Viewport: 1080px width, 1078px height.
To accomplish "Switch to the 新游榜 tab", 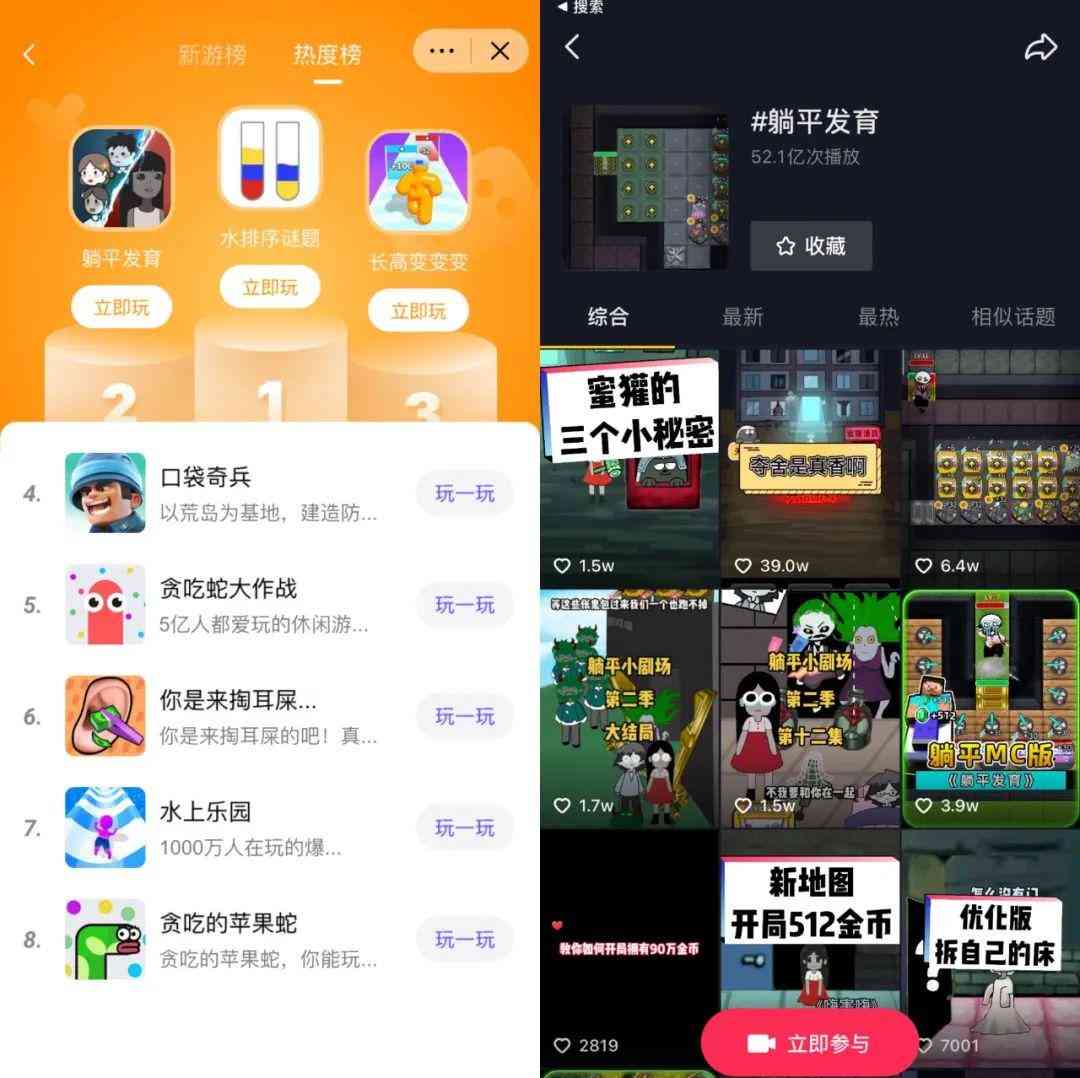I will 212,55.
